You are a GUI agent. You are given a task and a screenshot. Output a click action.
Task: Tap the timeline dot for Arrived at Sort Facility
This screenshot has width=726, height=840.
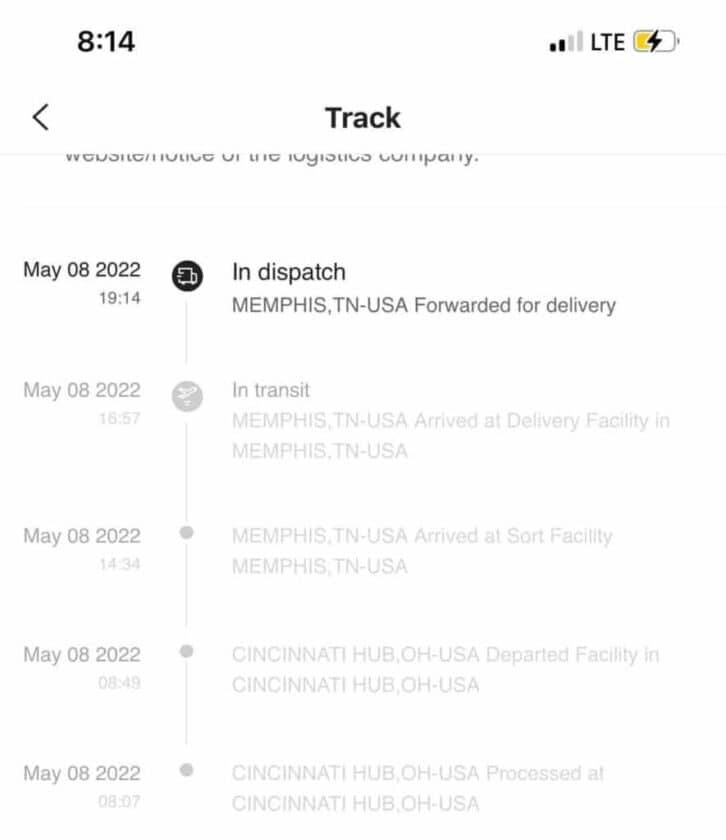[185, 532]
